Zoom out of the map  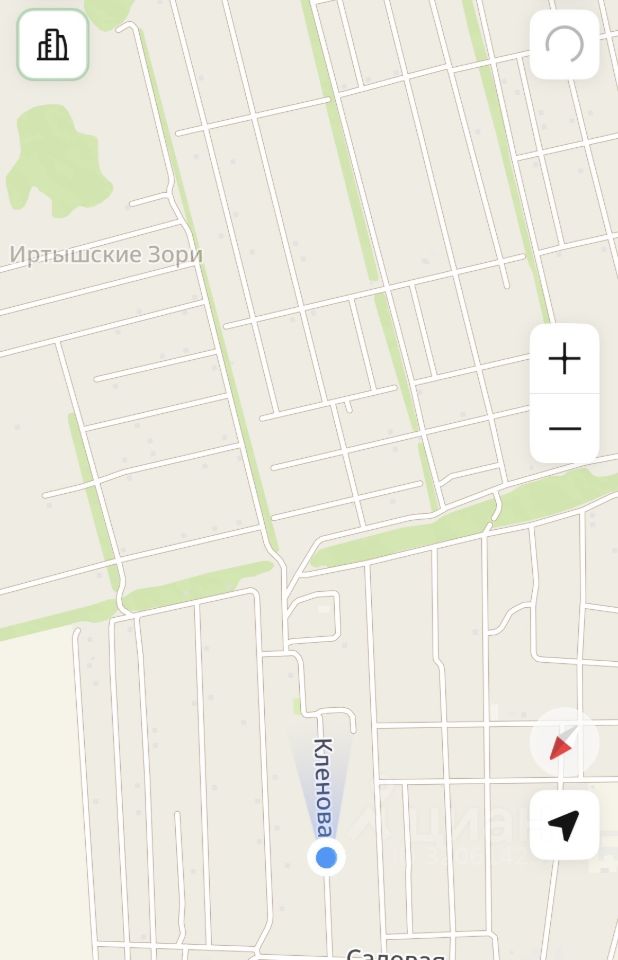click(x=564, y=429)
